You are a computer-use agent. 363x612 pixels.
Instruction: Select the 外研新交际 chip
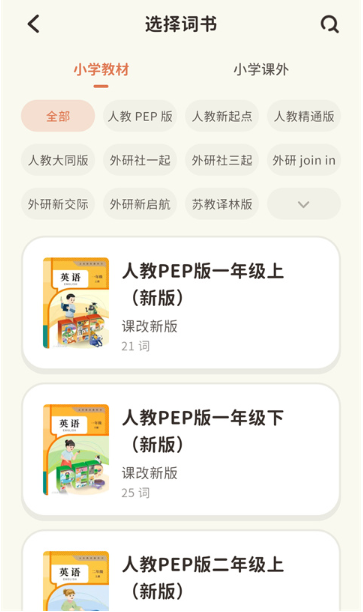[58, 204]
